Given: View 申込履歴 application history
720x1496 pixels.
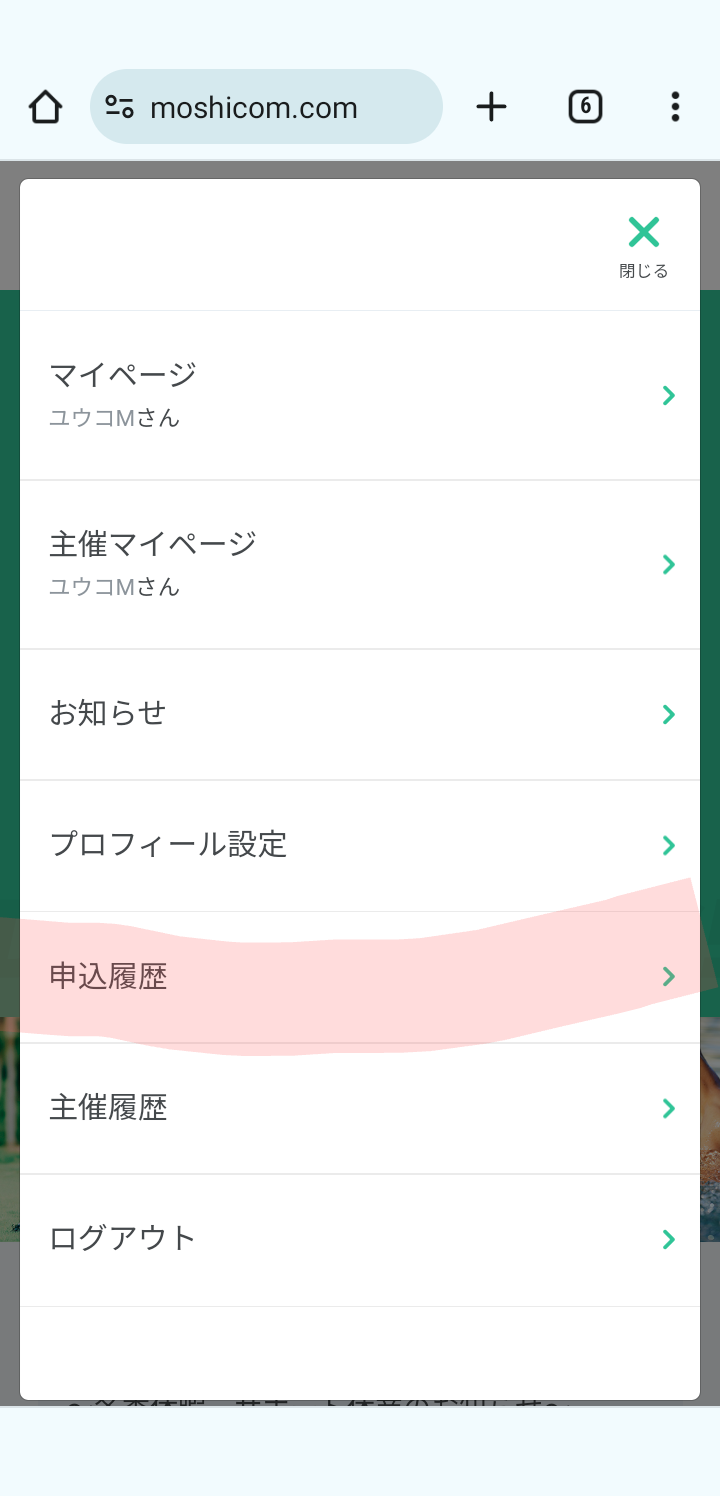Looking at the screenshot, I should [360, 977].
